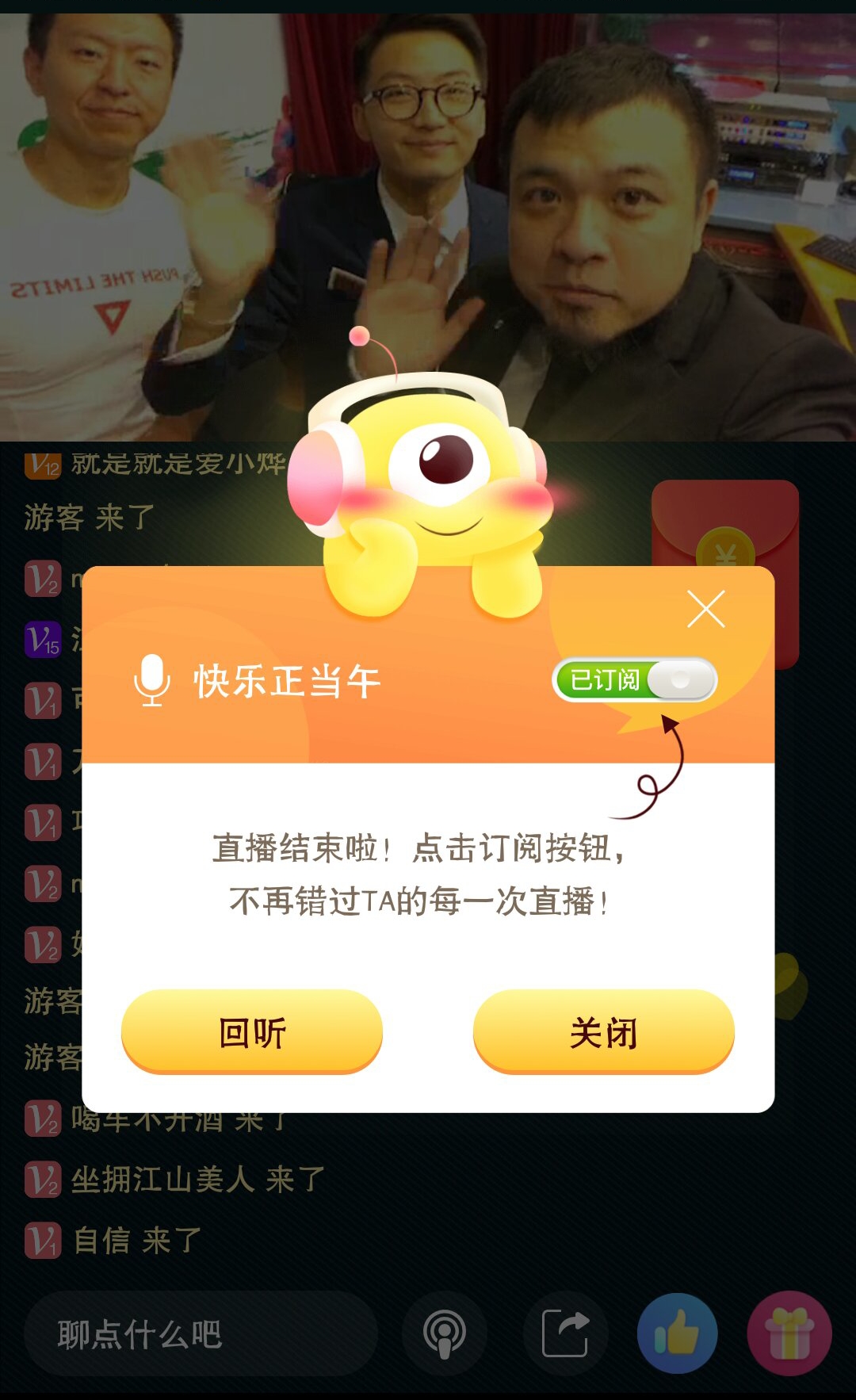Open the 聊点什么吧 chat input

[x=201, y=1333]
